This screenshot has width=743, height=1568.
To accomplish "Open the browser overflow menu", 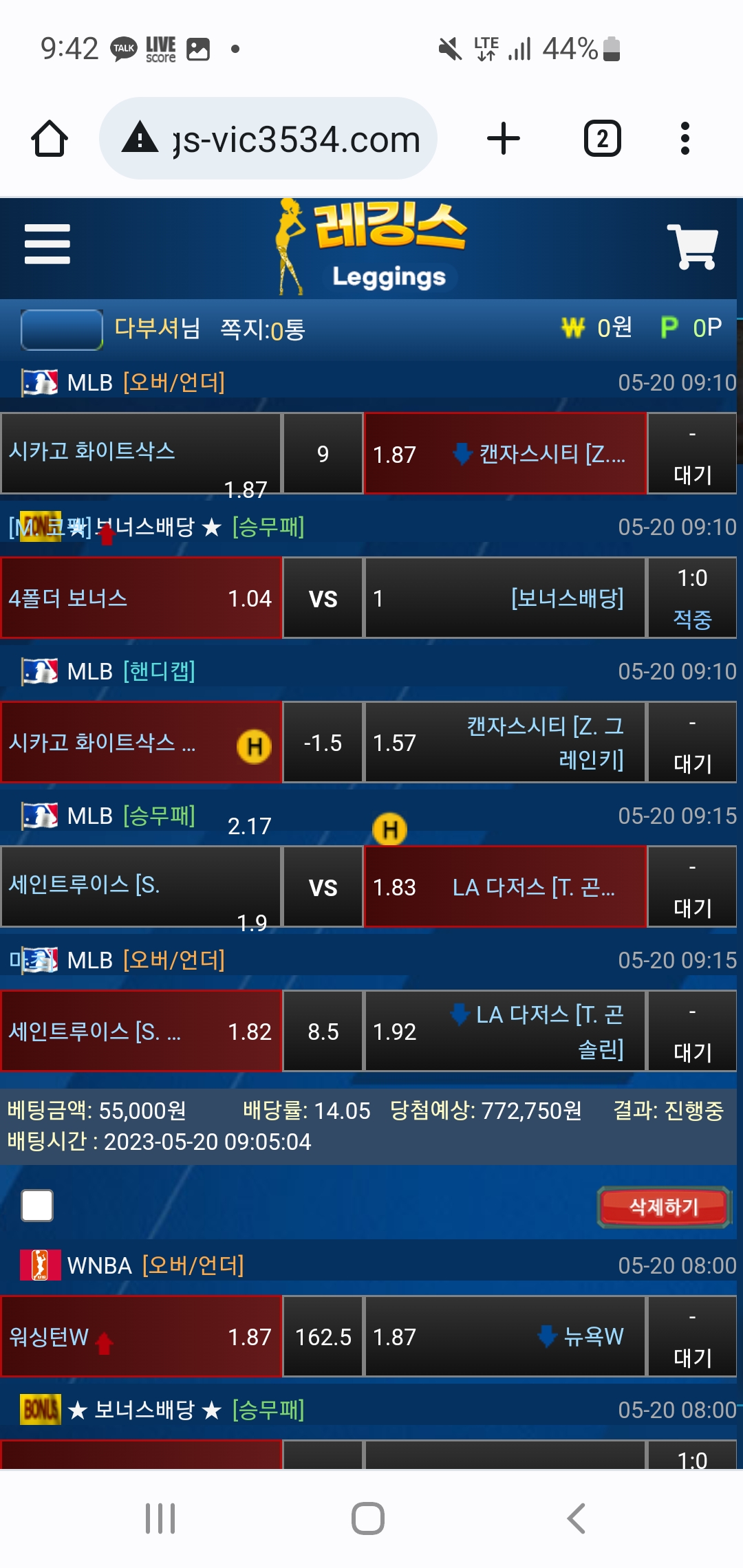I will point(685,139).
